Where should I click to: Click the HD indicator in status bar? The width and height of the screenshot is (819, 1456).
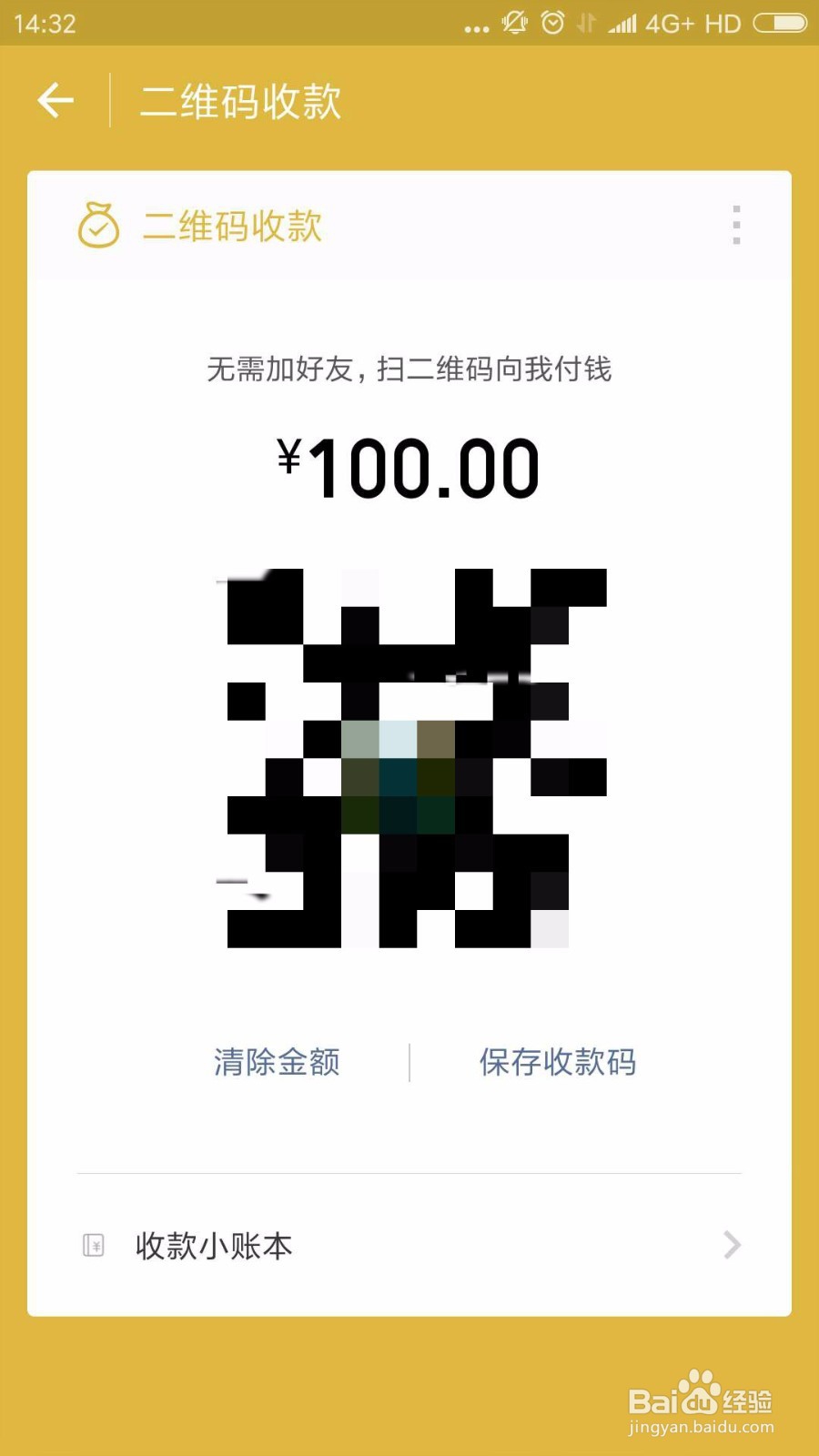719,23
